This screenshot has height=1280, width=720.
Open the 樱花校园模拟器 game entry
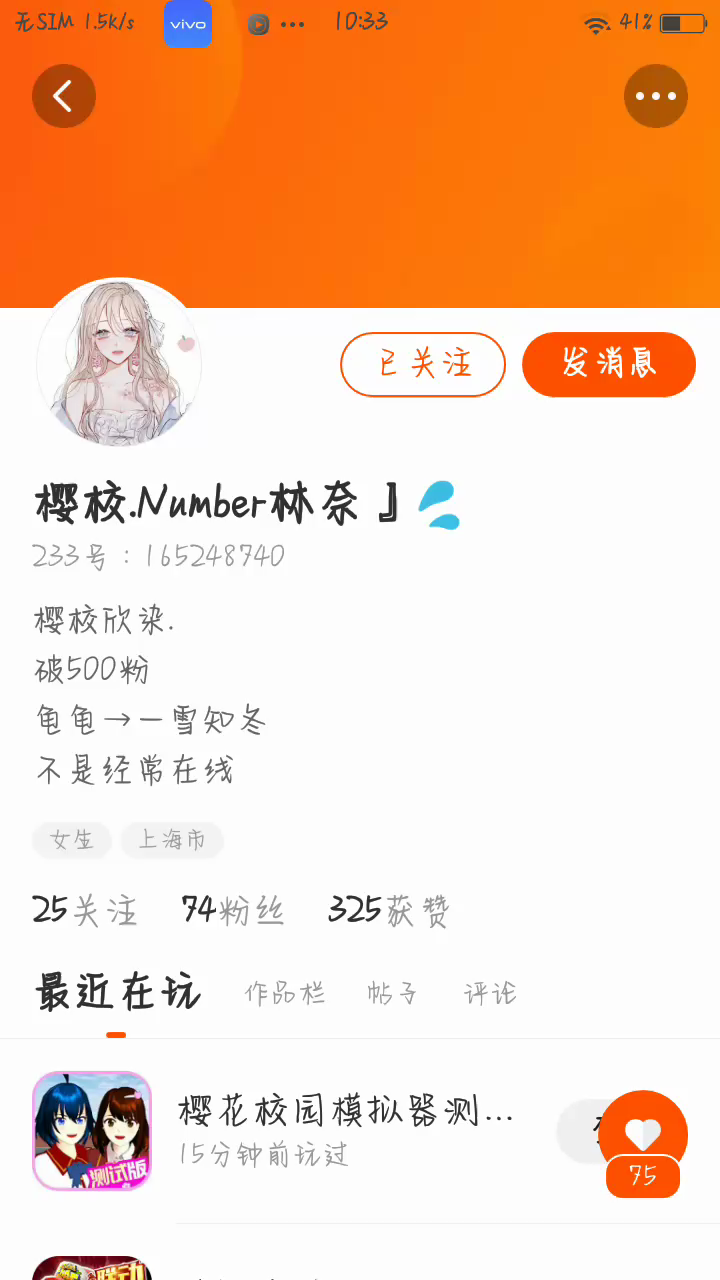coord(345,1130)
